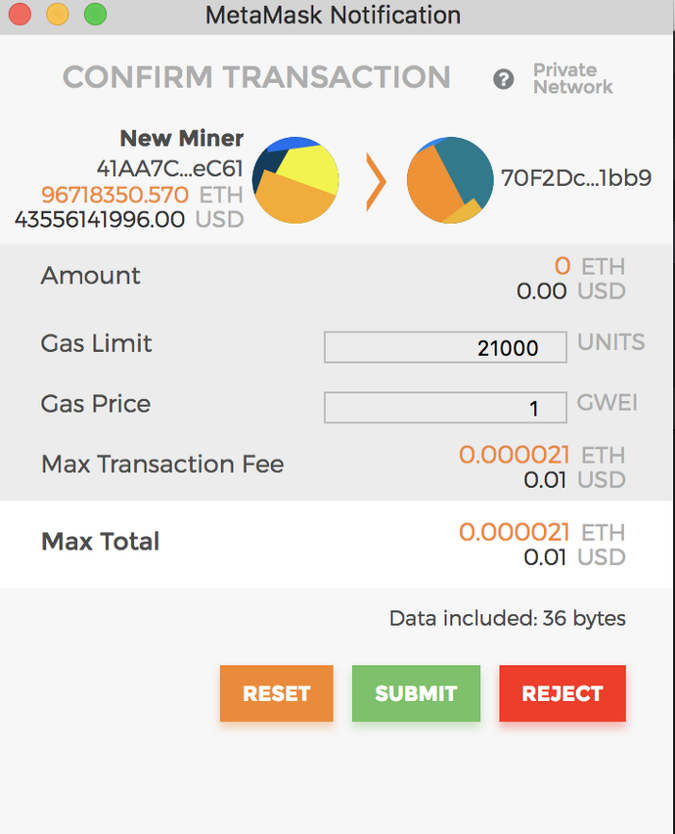
Task: Close the MetaMask Notification window
Action: tap(20, 15)
